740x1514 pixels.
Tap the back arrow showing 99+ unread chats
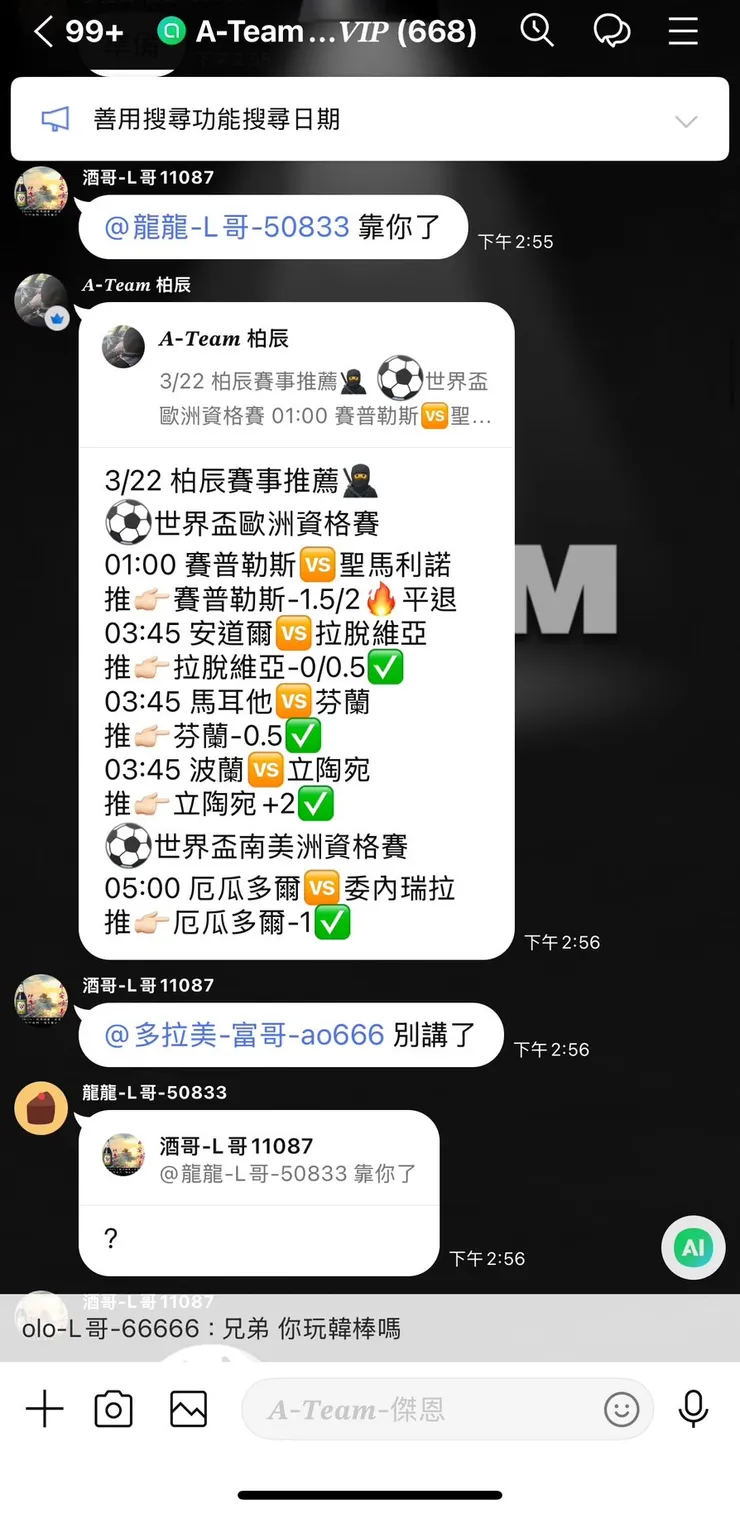coord(60,31)
